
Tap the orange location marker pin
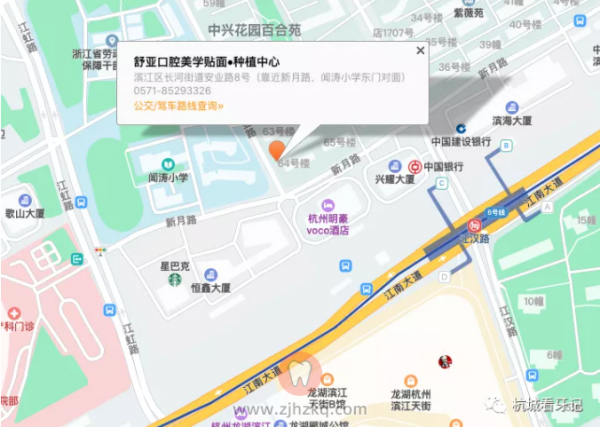278,150
